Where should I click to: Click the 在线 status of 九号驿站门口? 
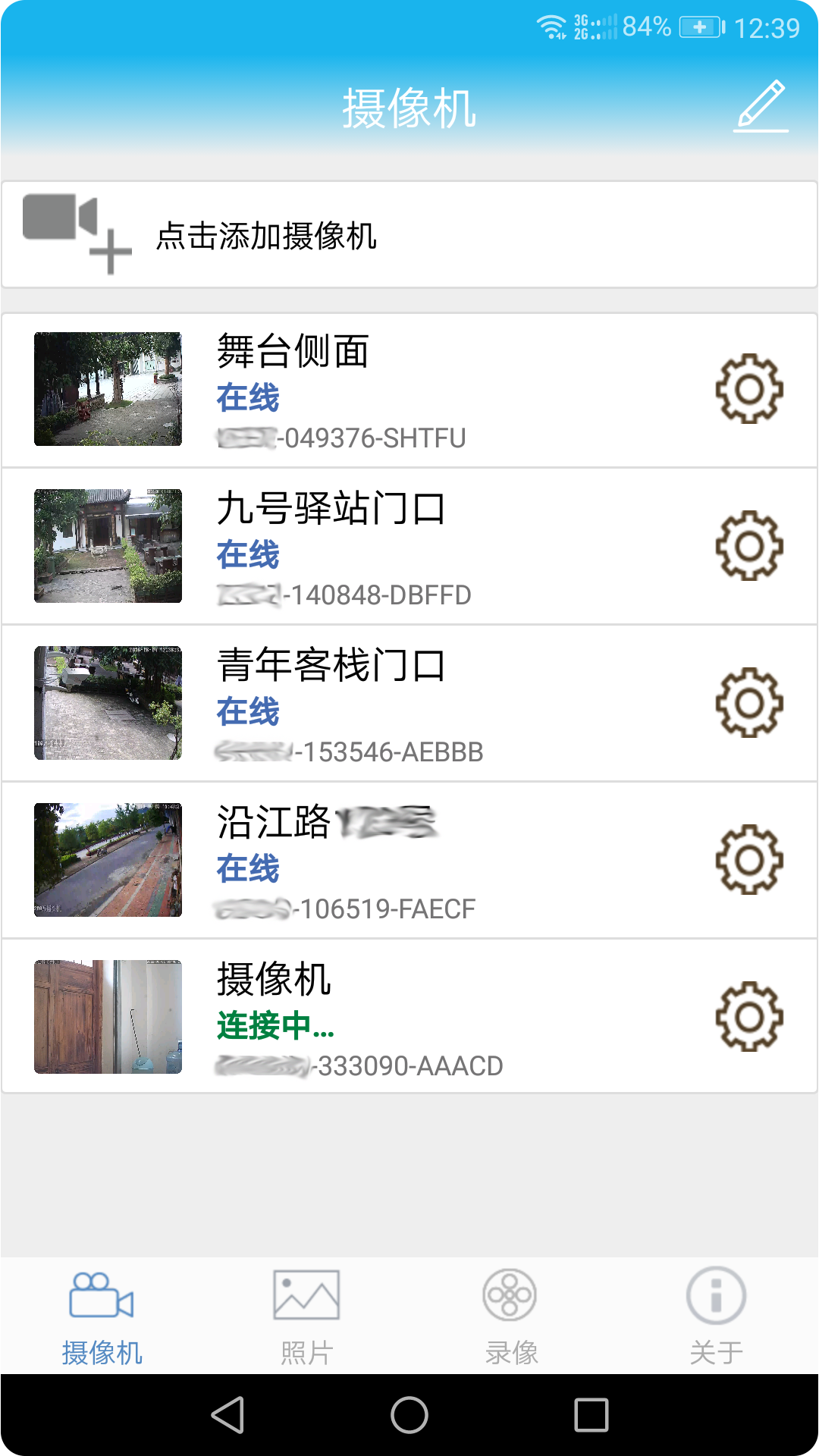pos(248,556)
